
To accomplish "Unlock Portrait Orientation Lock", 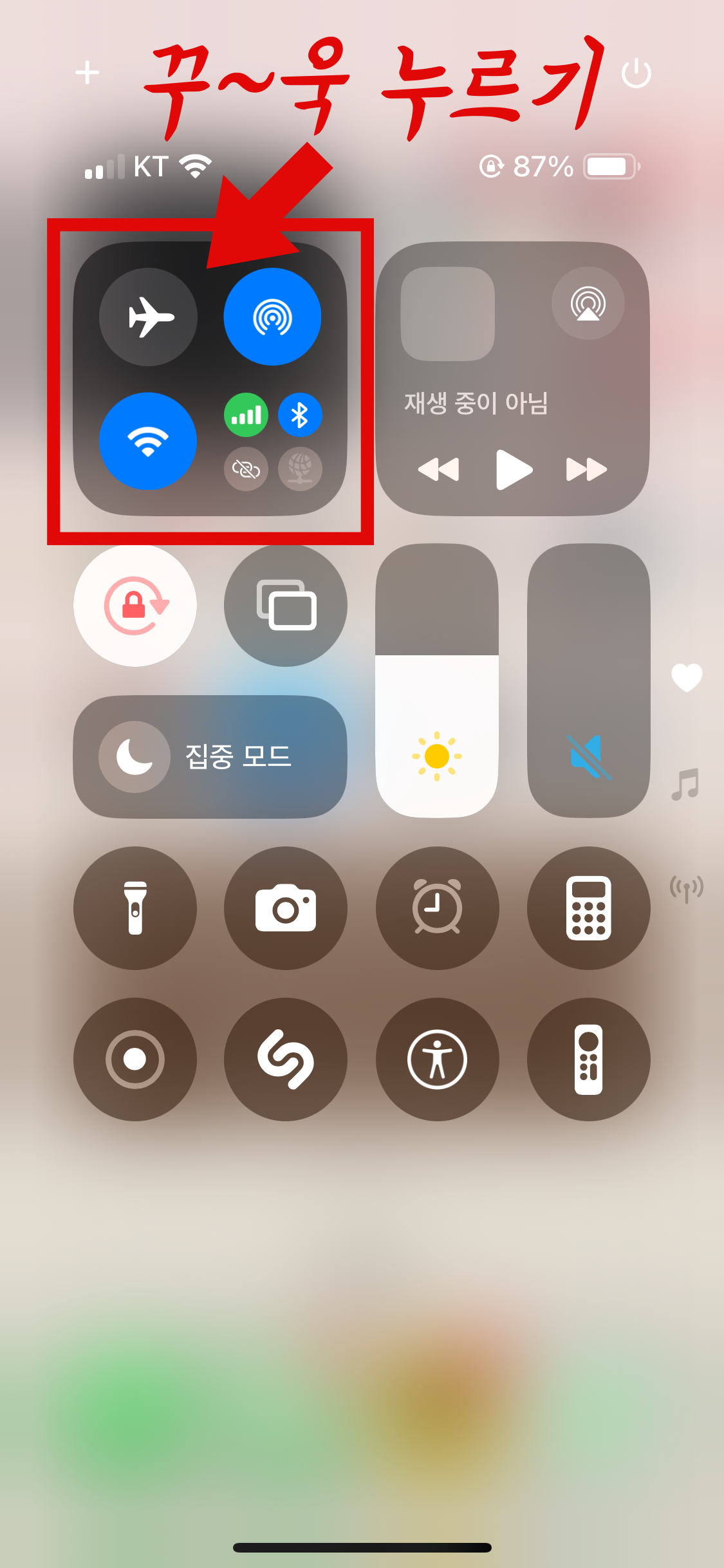I will [x=135, y=604].
